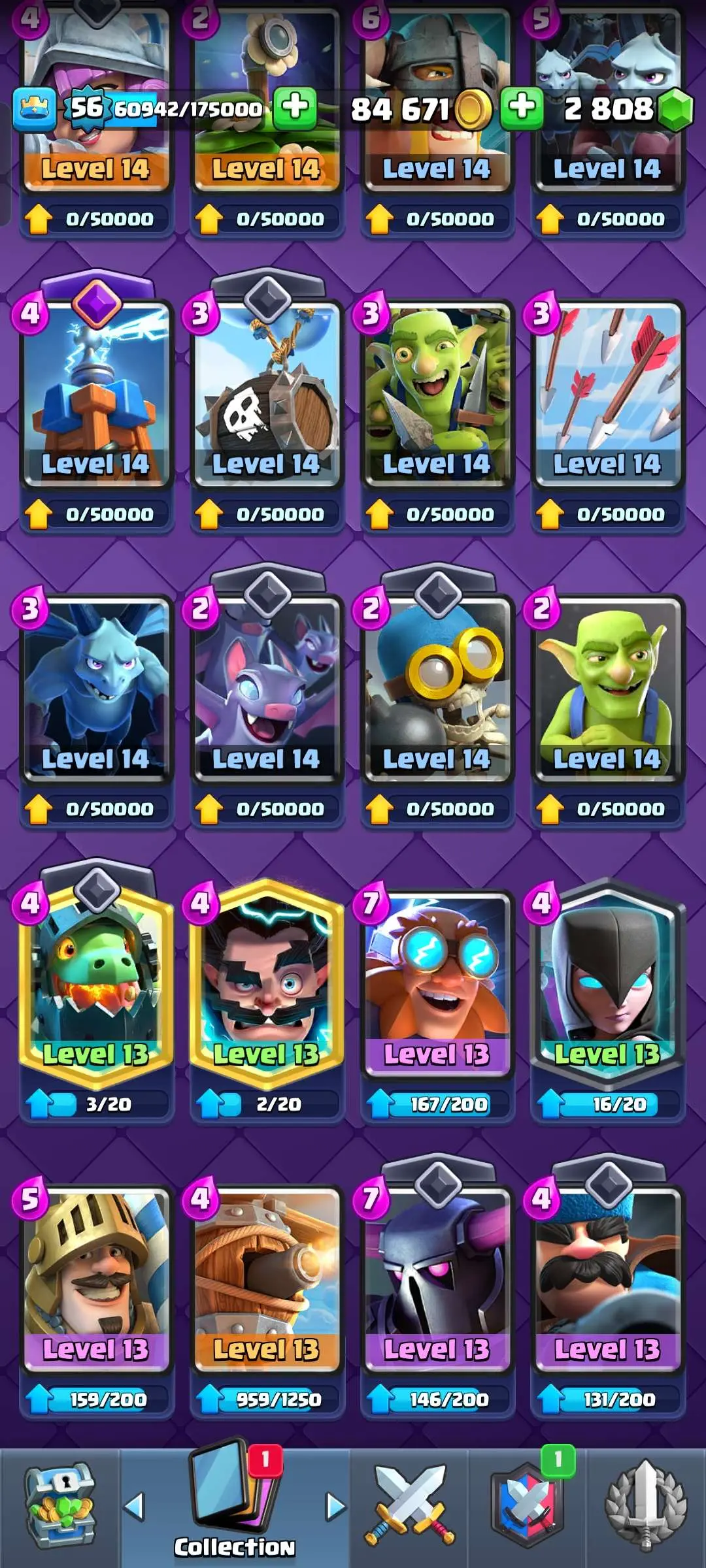Tap the green plus next to gold

pos(522,108)
